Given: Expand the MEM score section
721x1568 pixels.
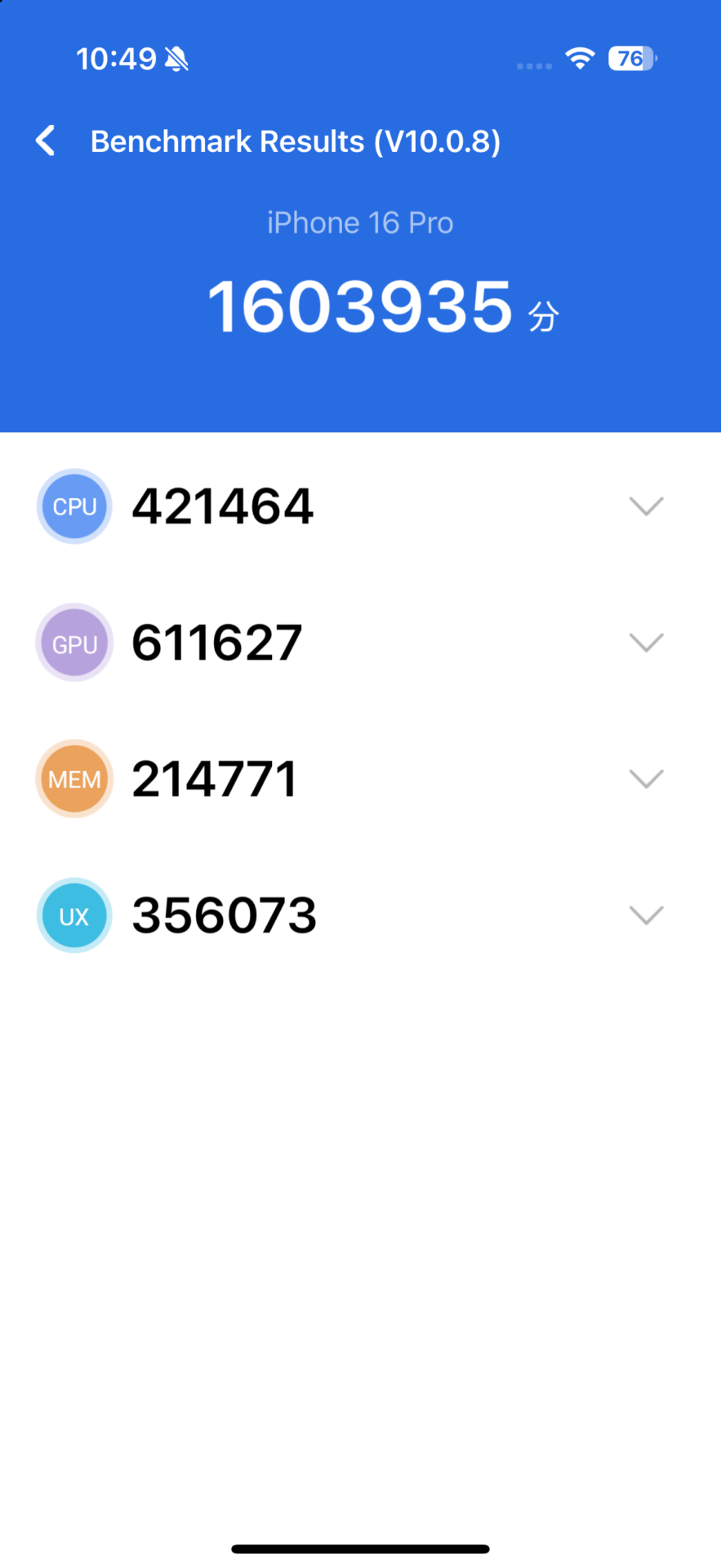Looking at the screenshot, I should coord(646,779).
